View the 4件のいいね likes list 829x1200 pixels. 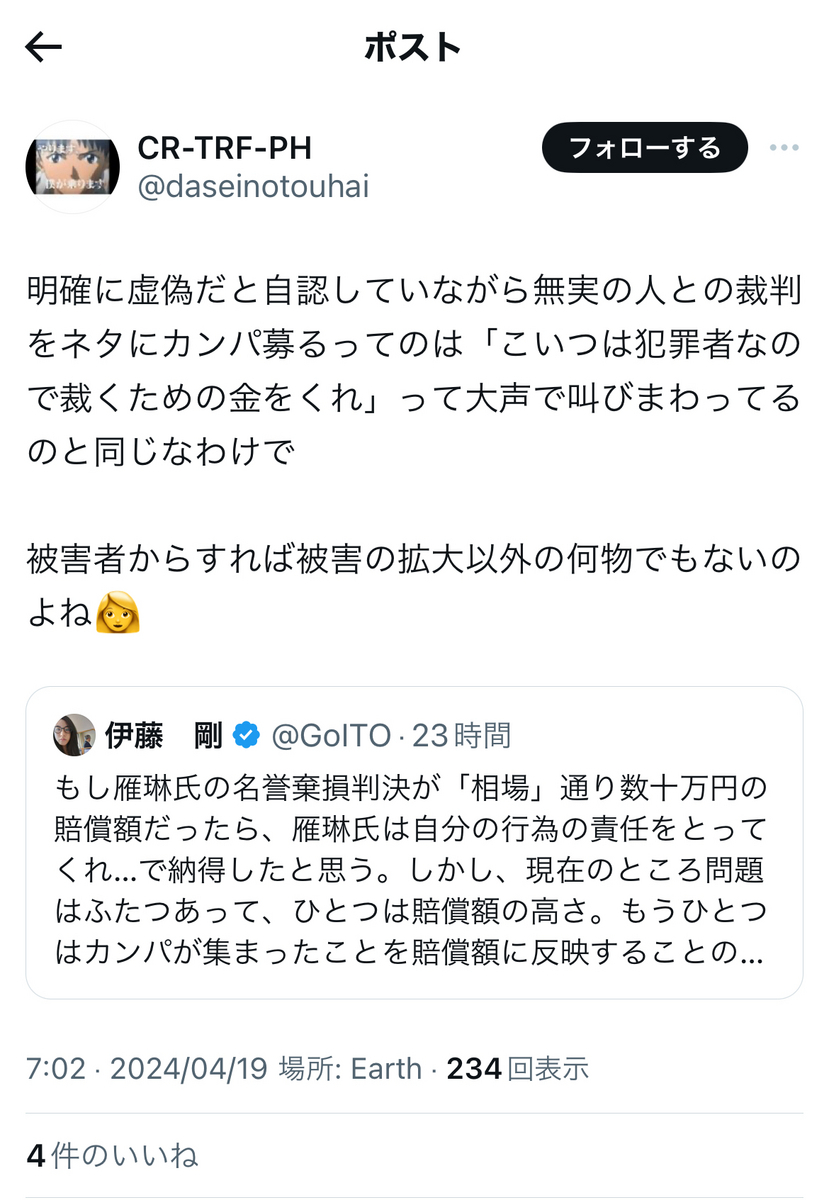click(112, 1156)
